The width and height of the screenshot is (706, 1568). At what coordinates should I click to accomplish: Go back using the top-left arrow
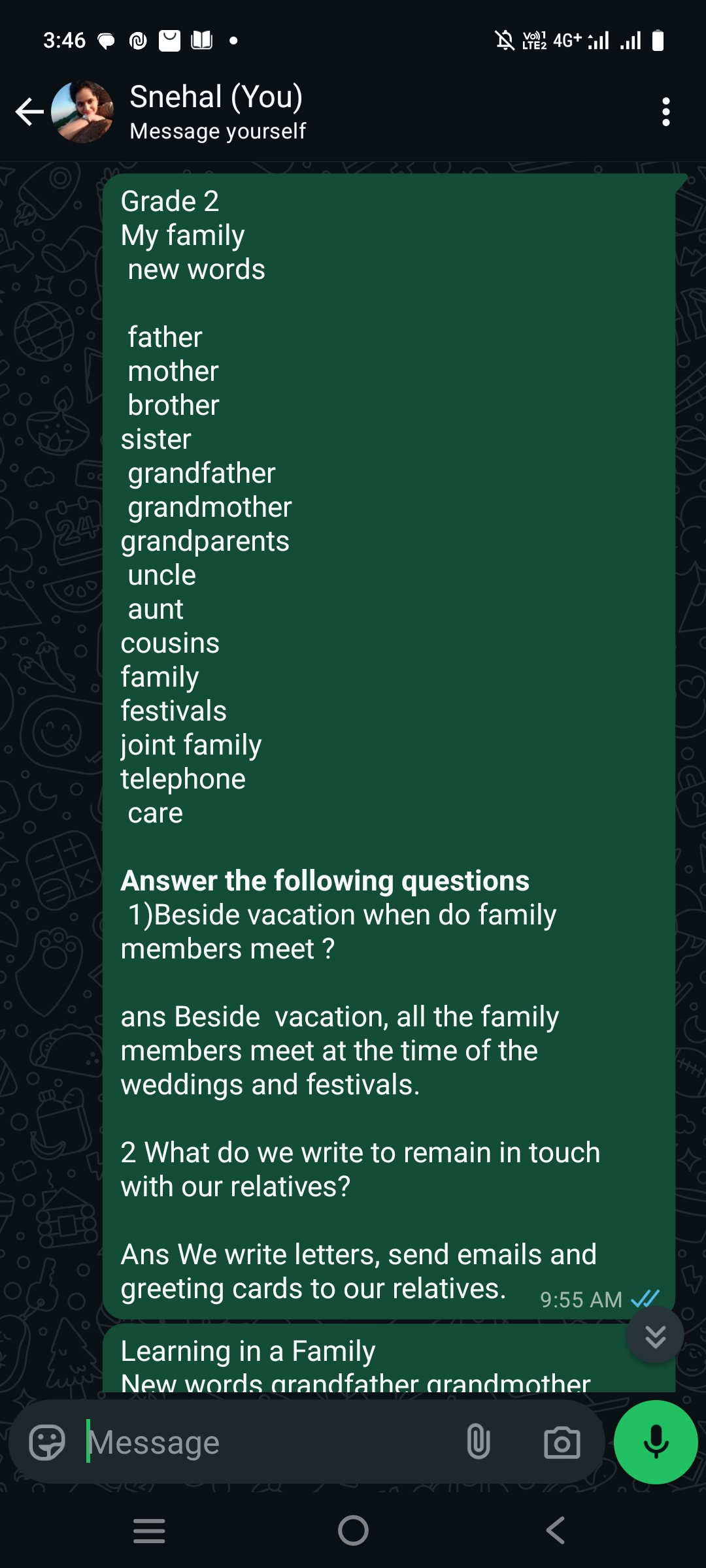pyautogui.click(x=29, y=112)
